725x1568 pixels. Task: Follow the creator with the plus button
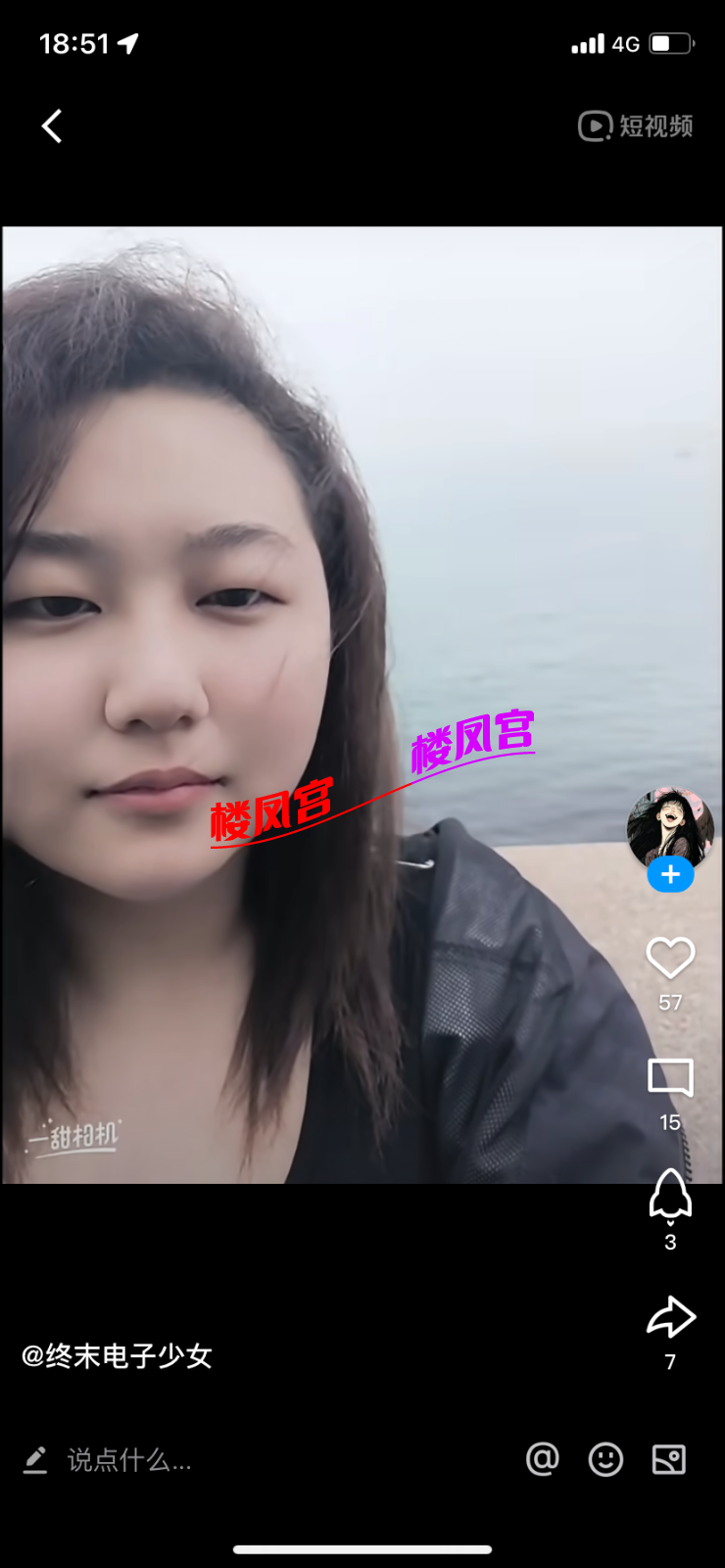click(x=670, y=874)
